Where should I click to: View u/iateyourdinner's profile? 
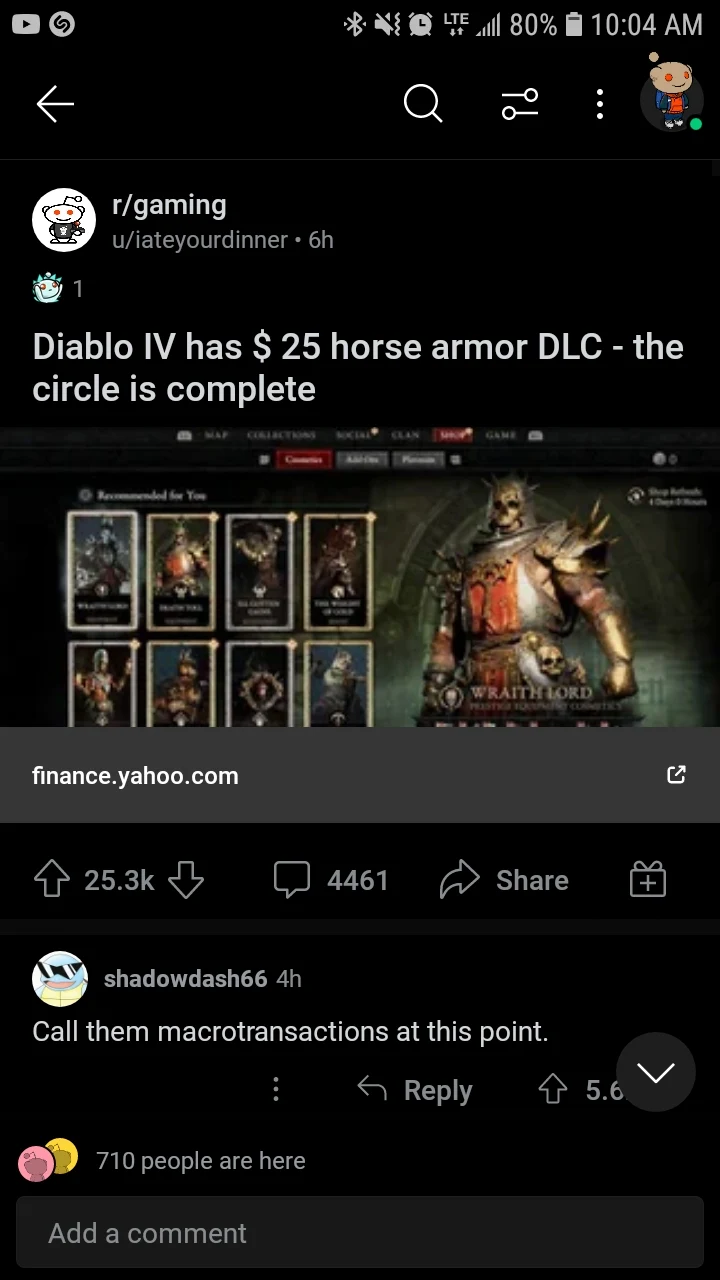click(x=200, y=240)
